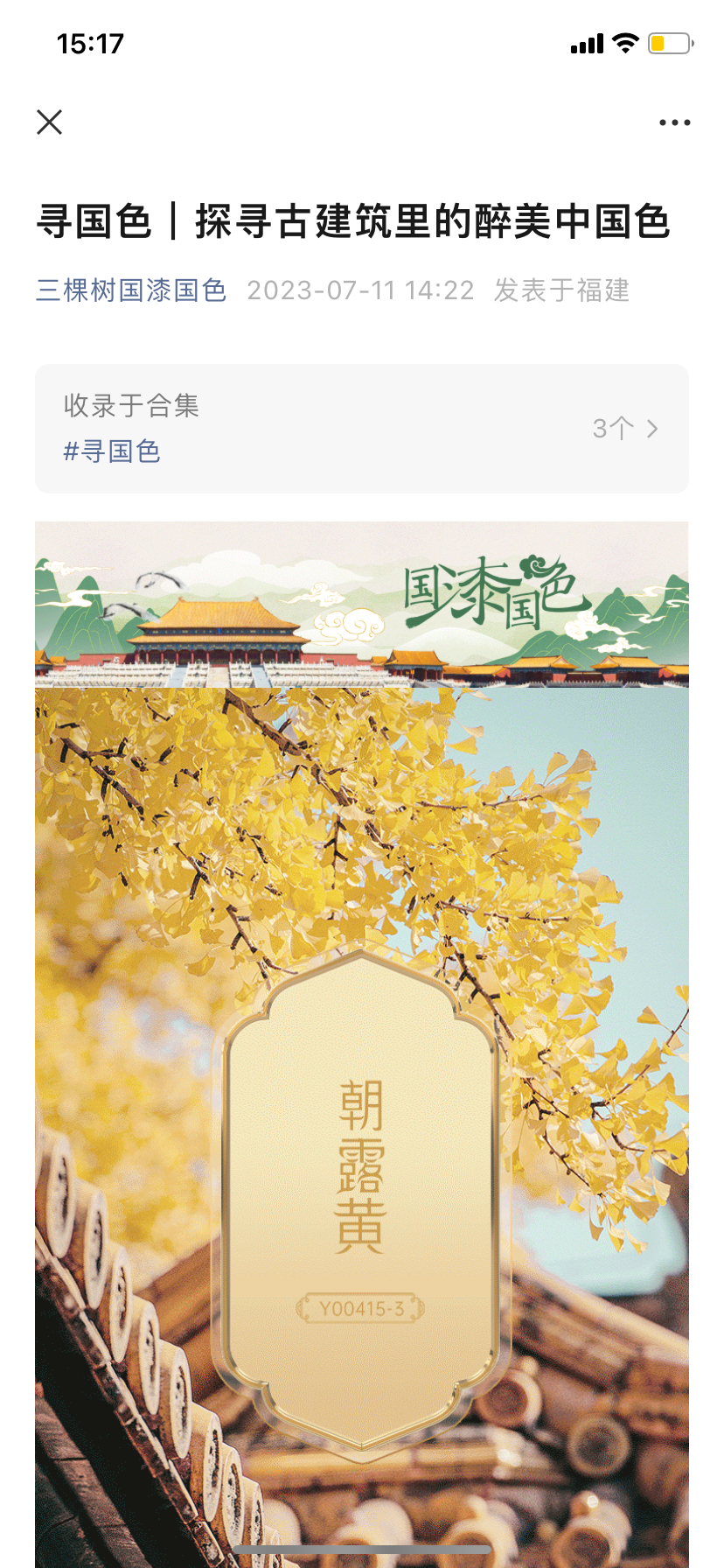The image size is (724, 1568).
Task: Close the article page
Action: click(x=50, y=122)
